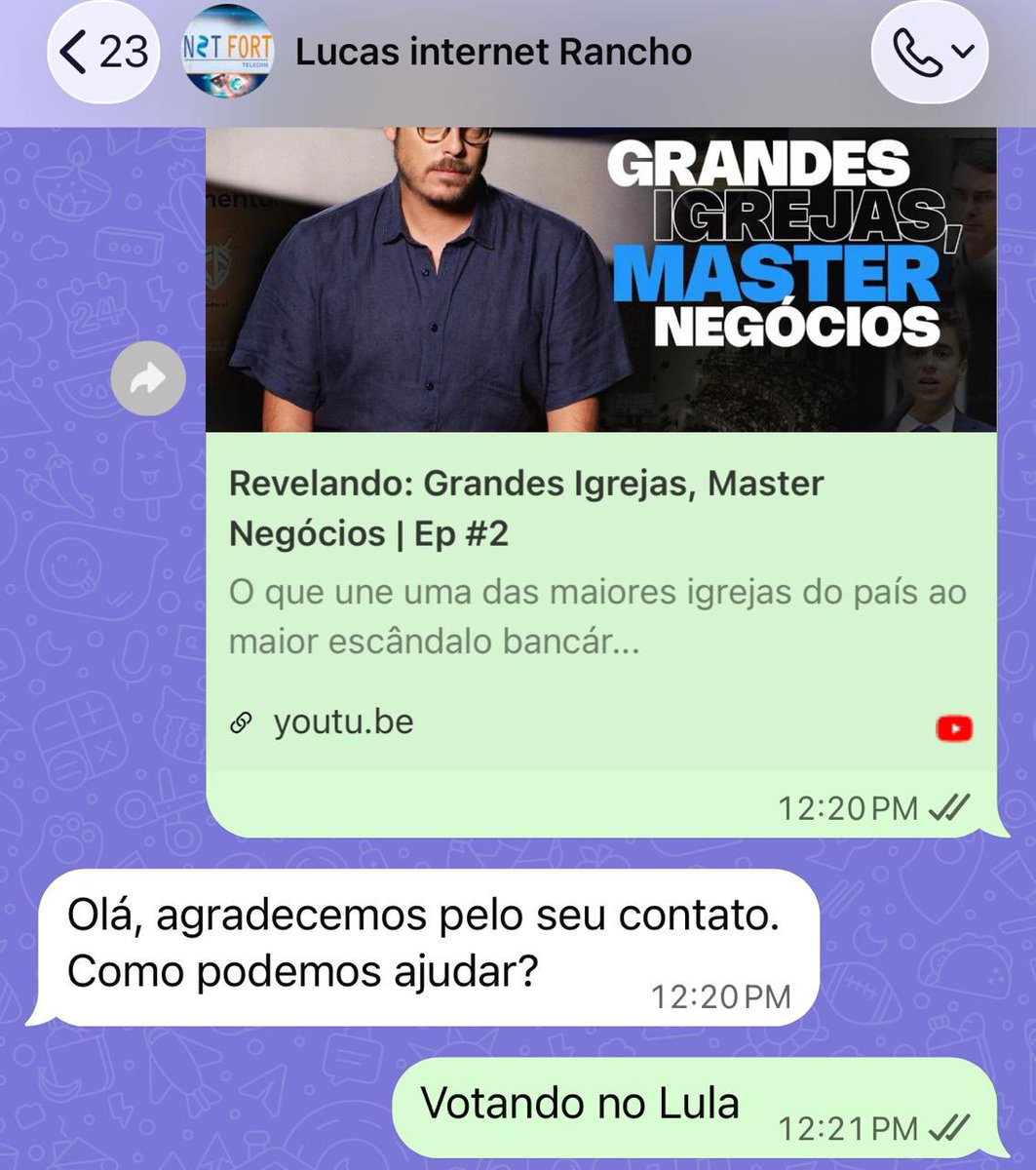Go back to the chat list
The image size is (1036, 1170).
click(102, 52)
